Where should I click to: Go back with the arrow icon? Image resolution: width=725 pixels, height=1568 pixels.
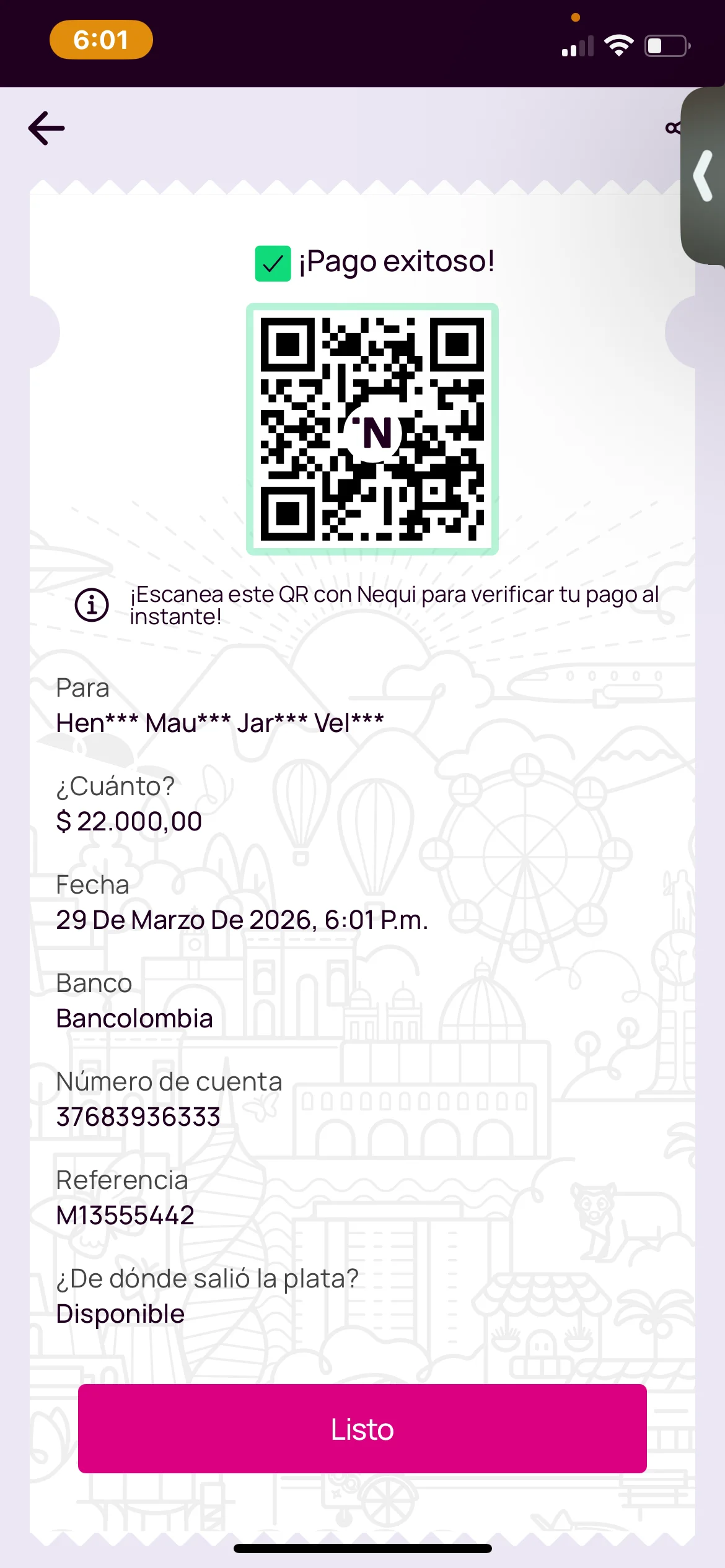(x=46, y=128)
